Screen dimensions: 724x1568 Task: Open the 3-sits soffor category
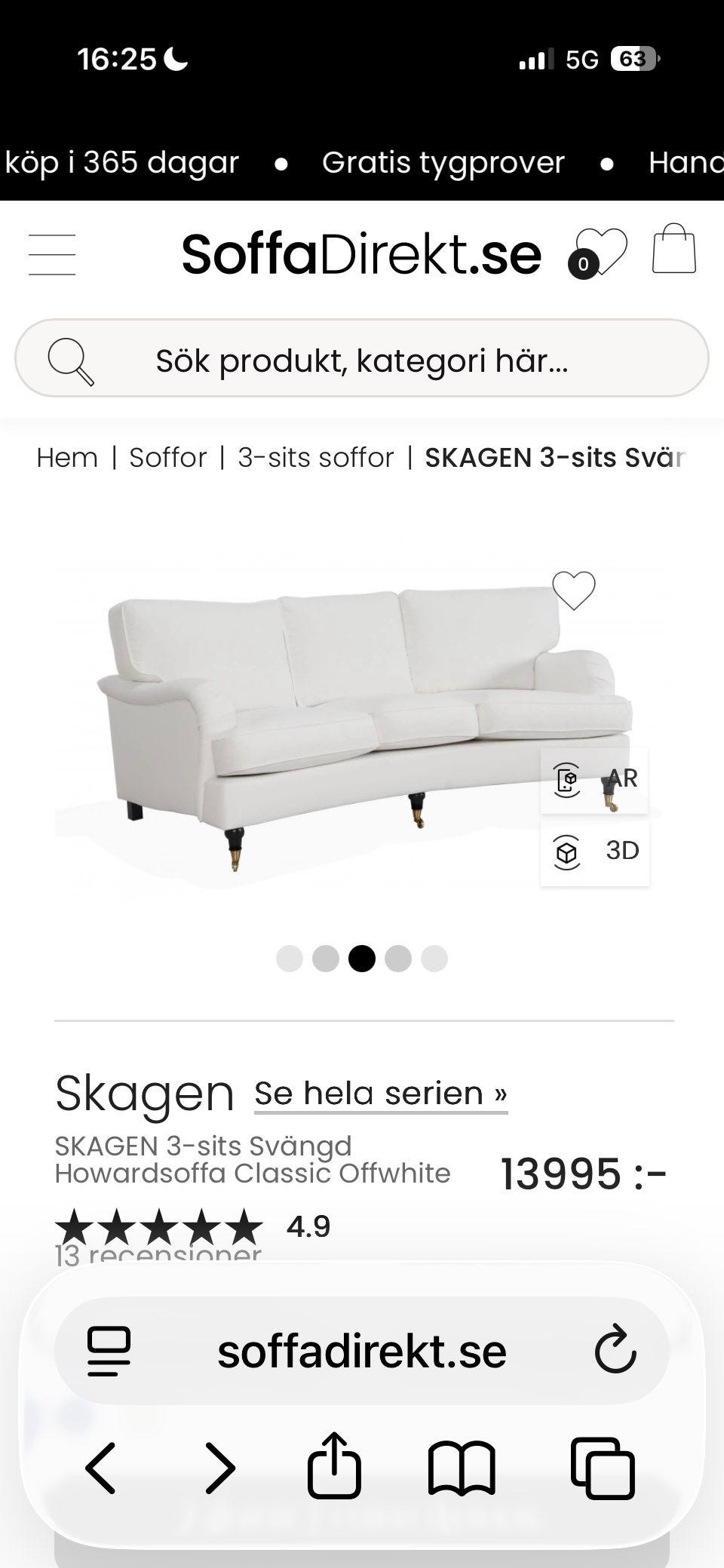click(x=314, y=457)
